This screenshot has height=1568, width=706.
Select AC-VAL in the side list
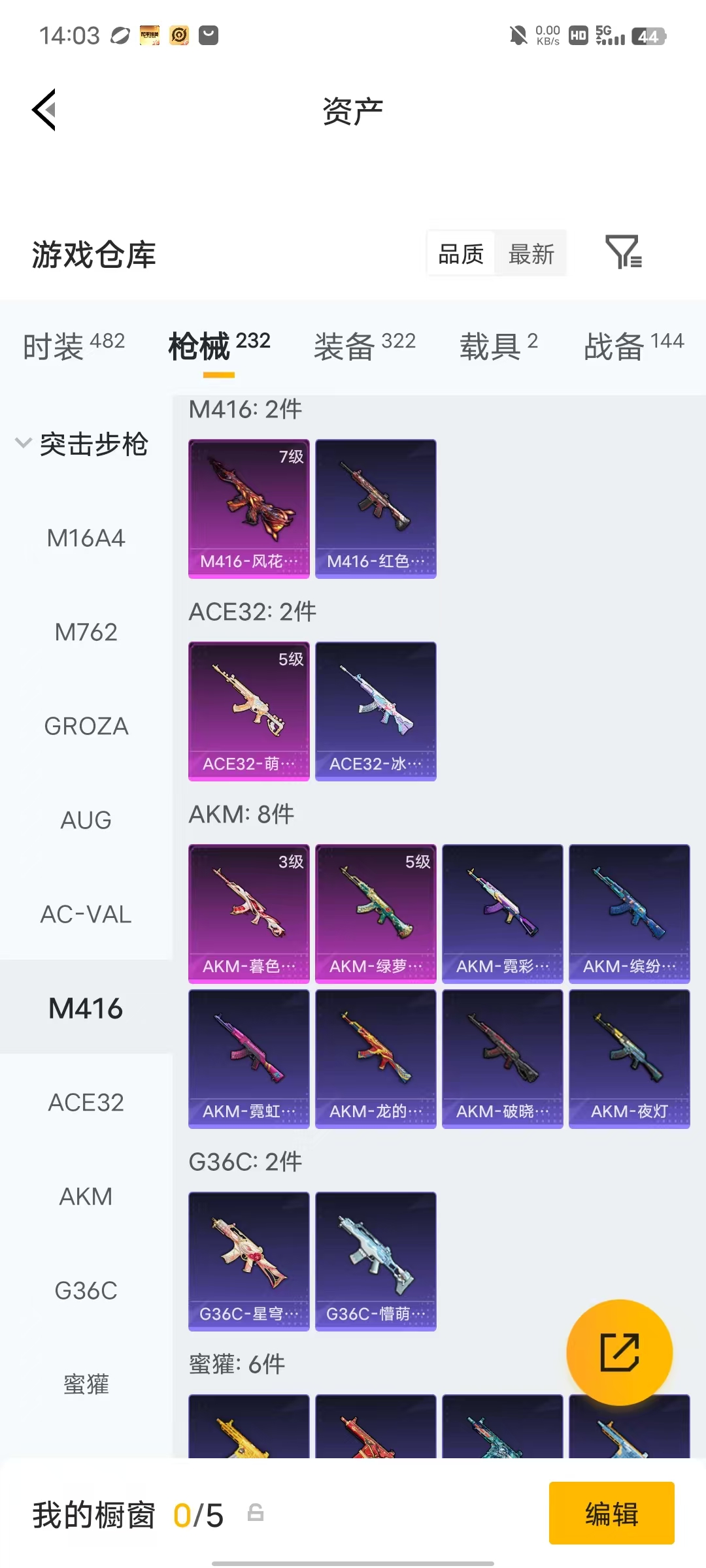pos(86,915)
